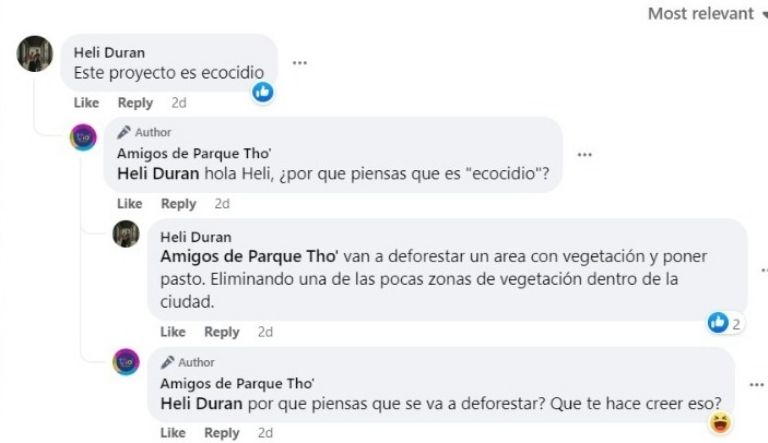The image size is (768, 443).
Task: Open options menu for the 'ecocidio?' author reply
Action: [585, 155]
